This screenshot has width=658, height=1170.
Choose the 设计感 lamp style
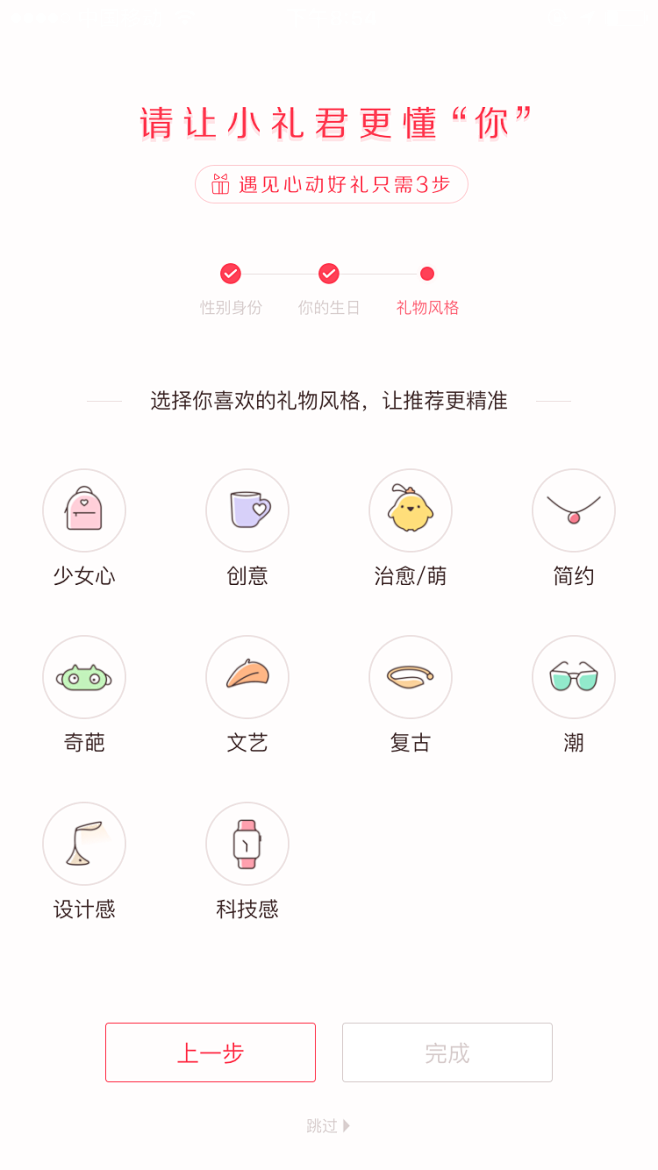(x=84, y=844)
